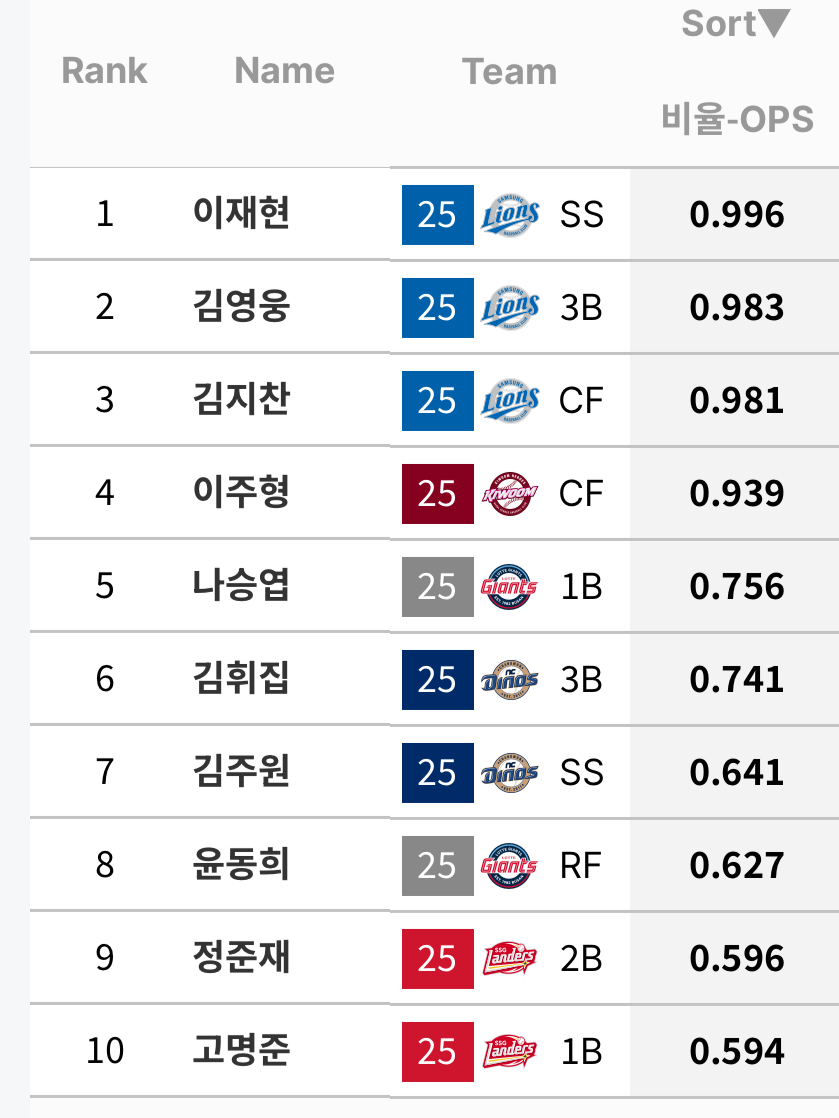The width and height of the screenshot is (839, 1118).
Task: Open player 김영웅's profile
Action: coord(241,307)
